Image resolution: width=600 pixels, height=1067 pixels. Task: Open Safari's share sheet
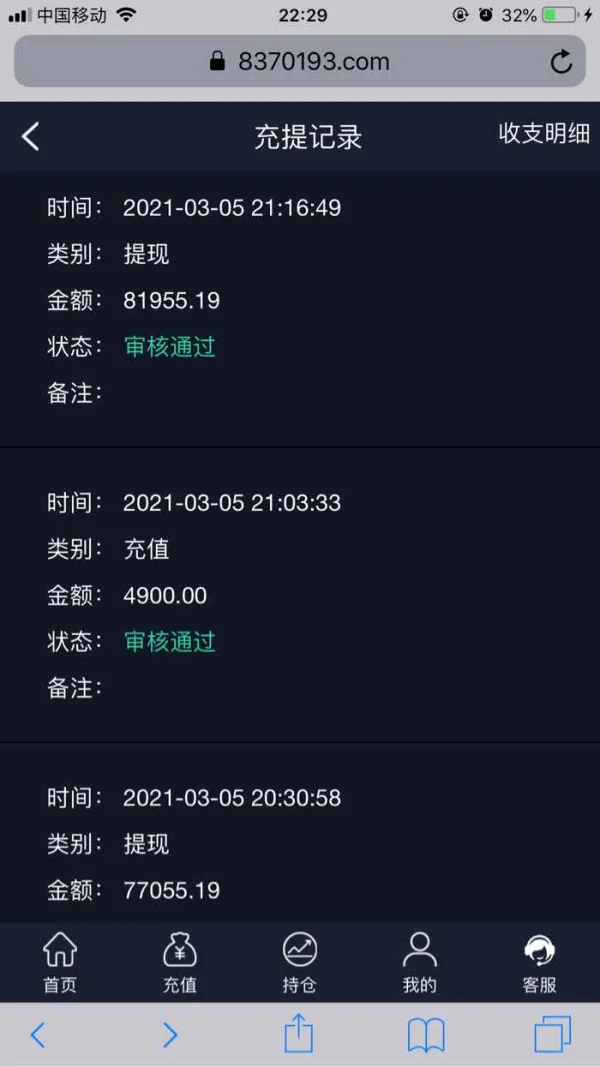(x=299, y=1035)
